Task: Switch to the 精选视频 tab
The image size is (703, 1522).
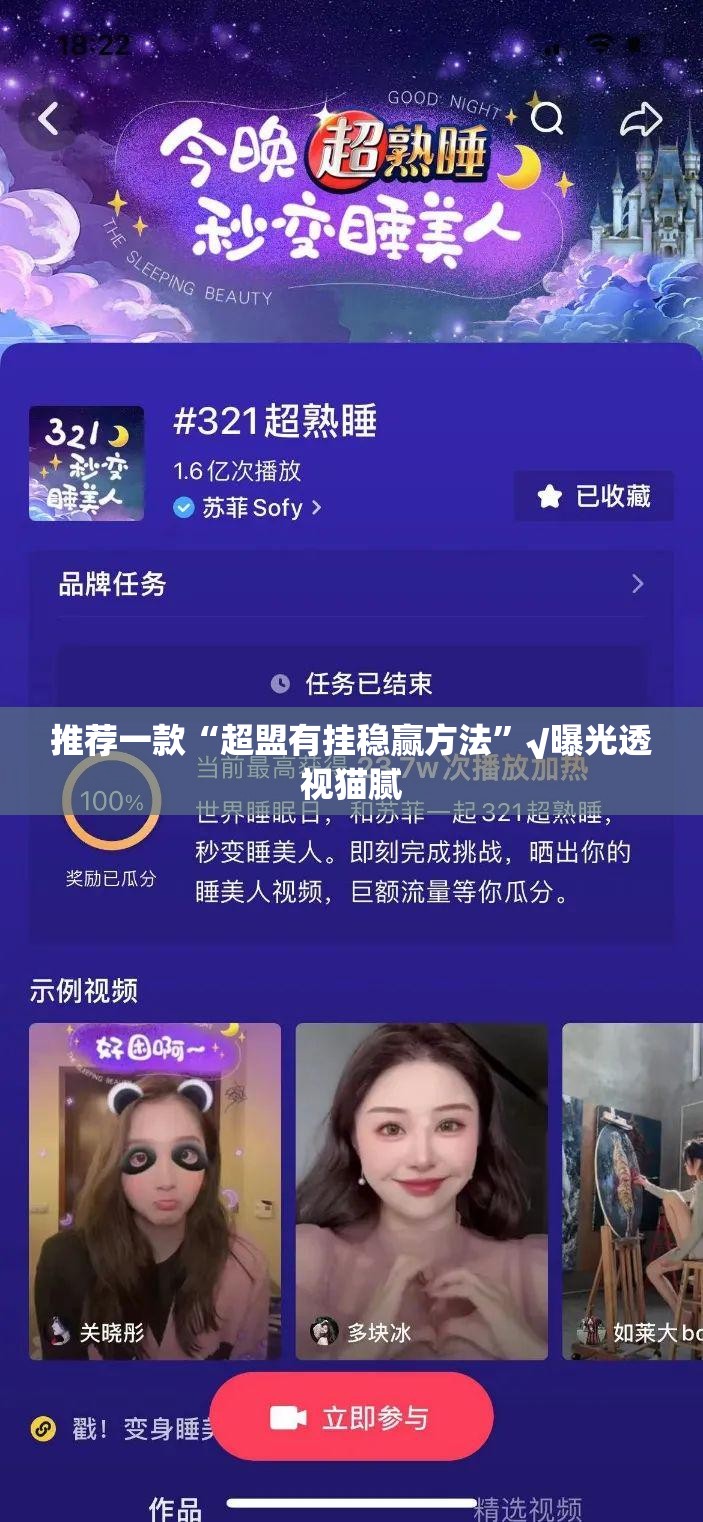Action: tap(527, 1507)
